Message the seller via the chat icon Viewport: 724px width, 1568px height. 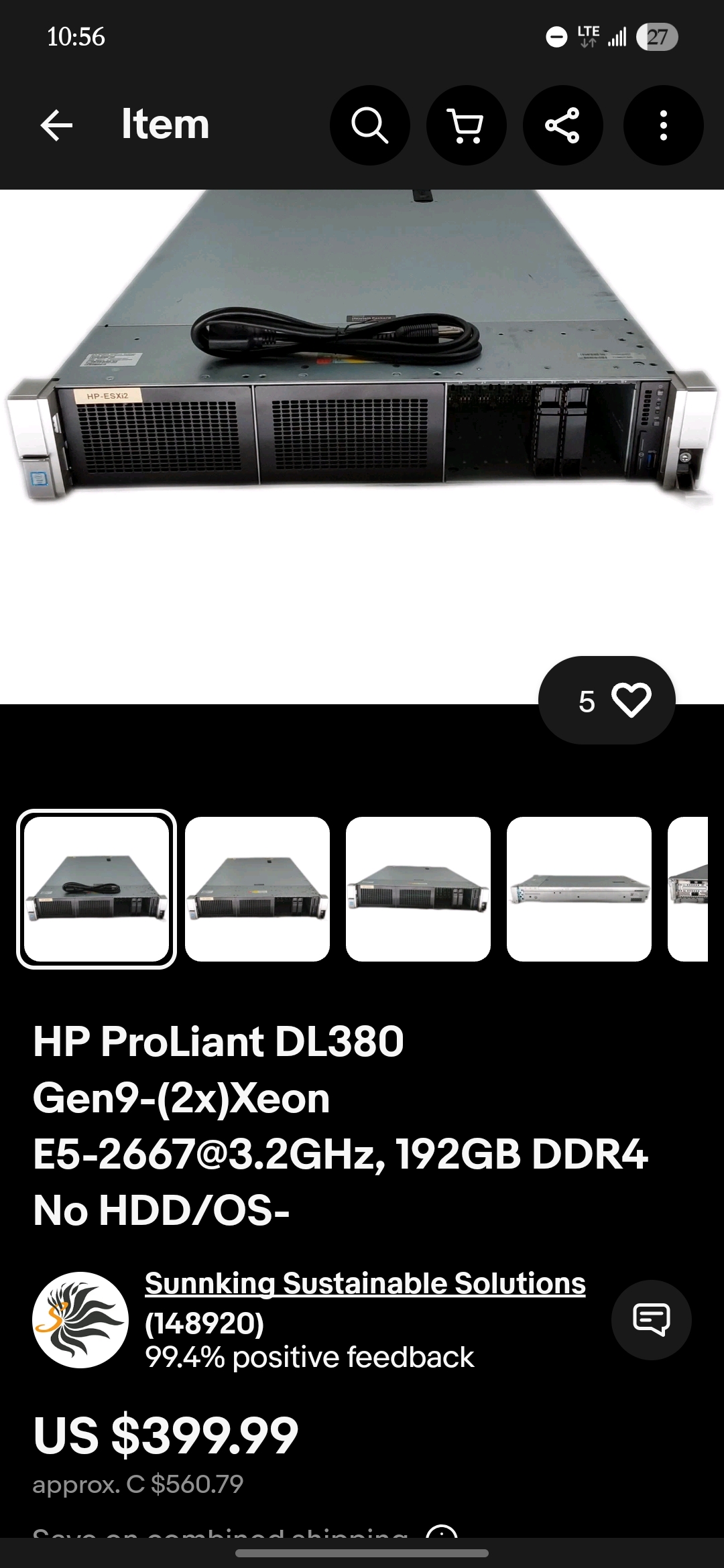click(651, 1319)
